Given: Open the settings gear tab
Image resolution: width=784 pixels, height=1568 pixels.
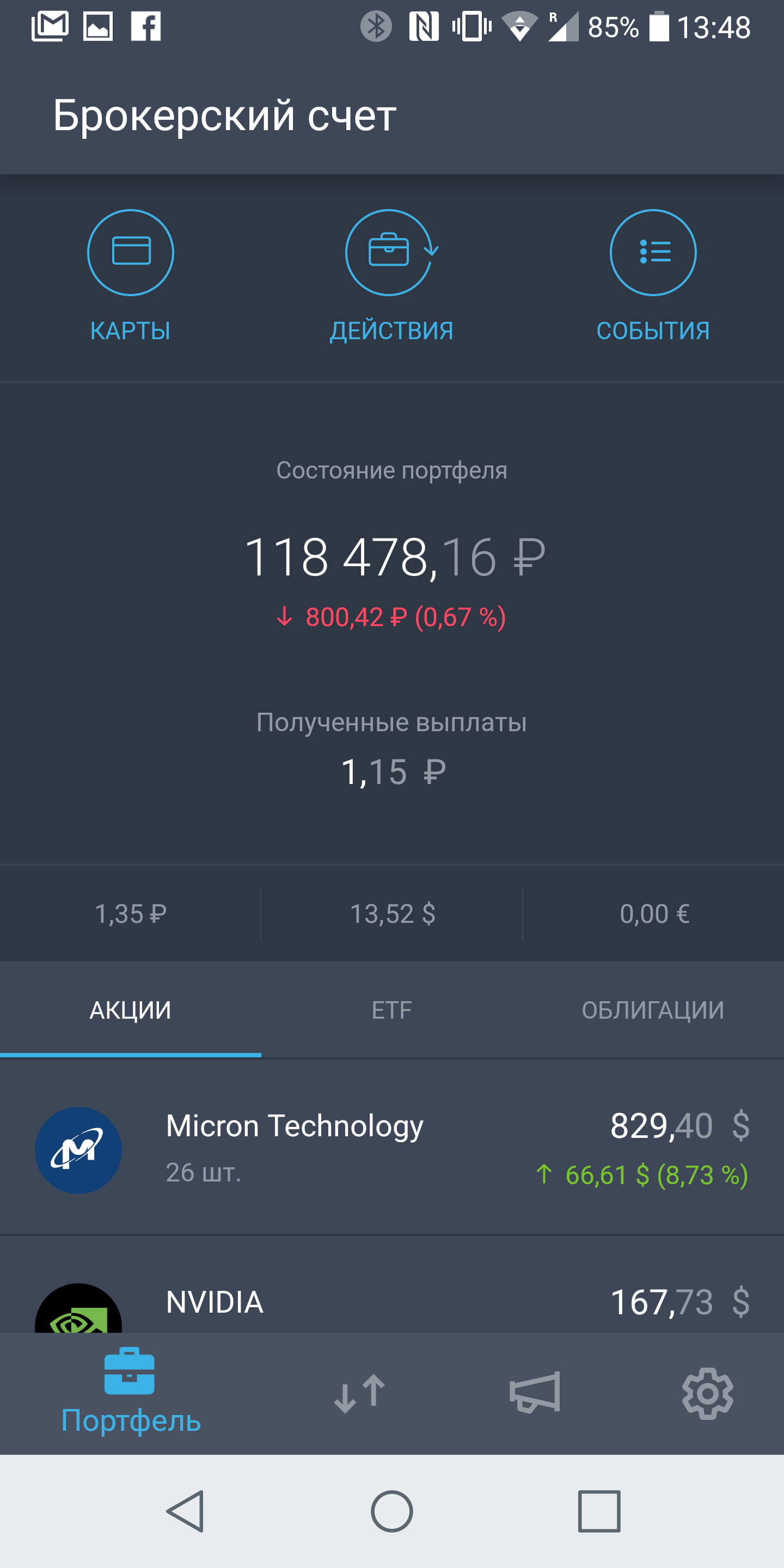Looking at the screenshot, I should (707, 1393).
